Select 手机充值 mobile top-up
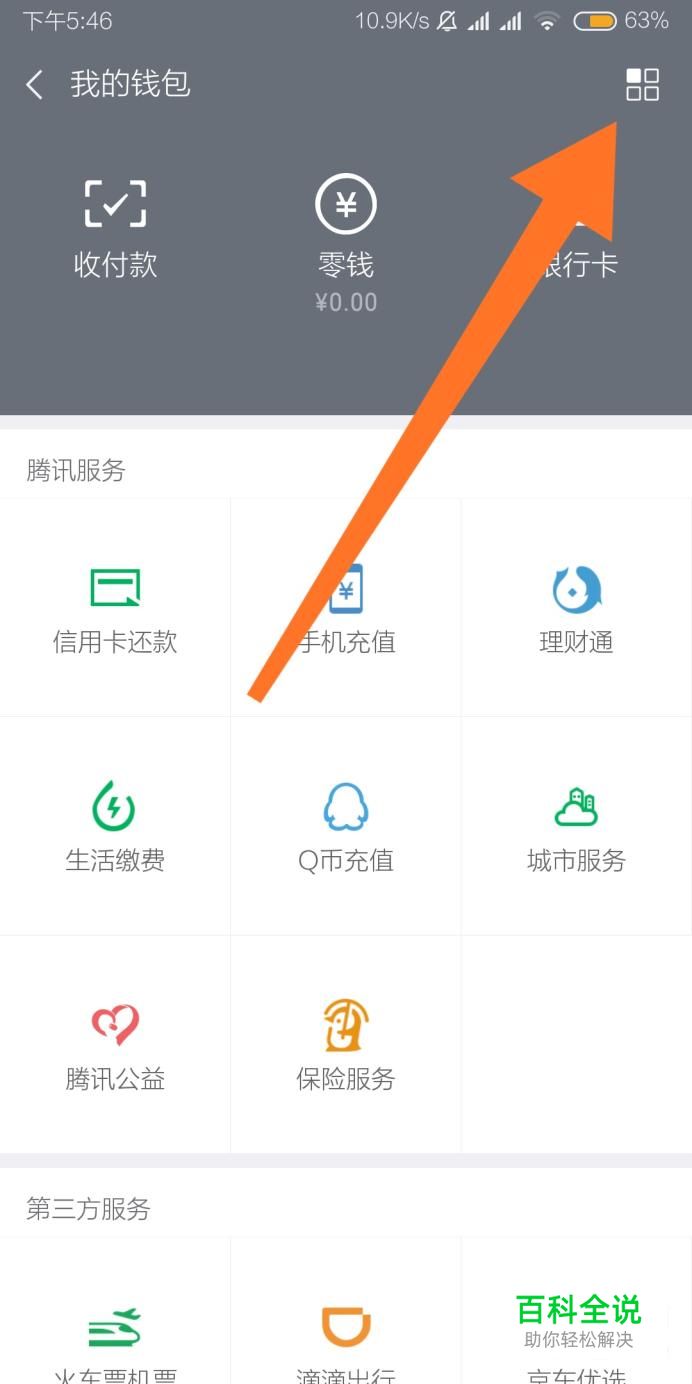Viewport: 692px width, 1384px height. tap(346, 608)
